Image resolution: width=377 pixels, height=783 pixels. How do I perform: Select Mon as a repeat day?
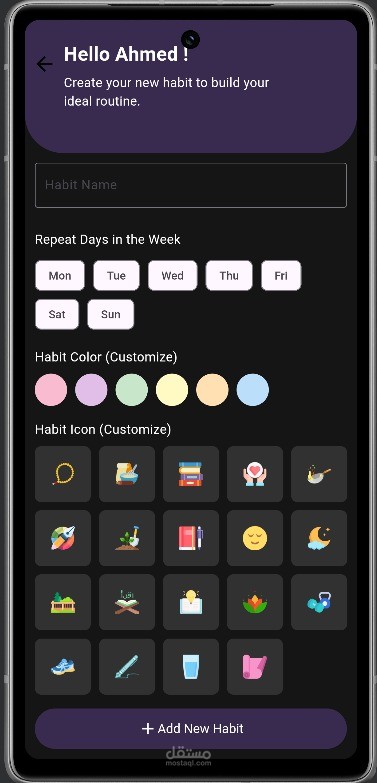click(x=60, y=275)
